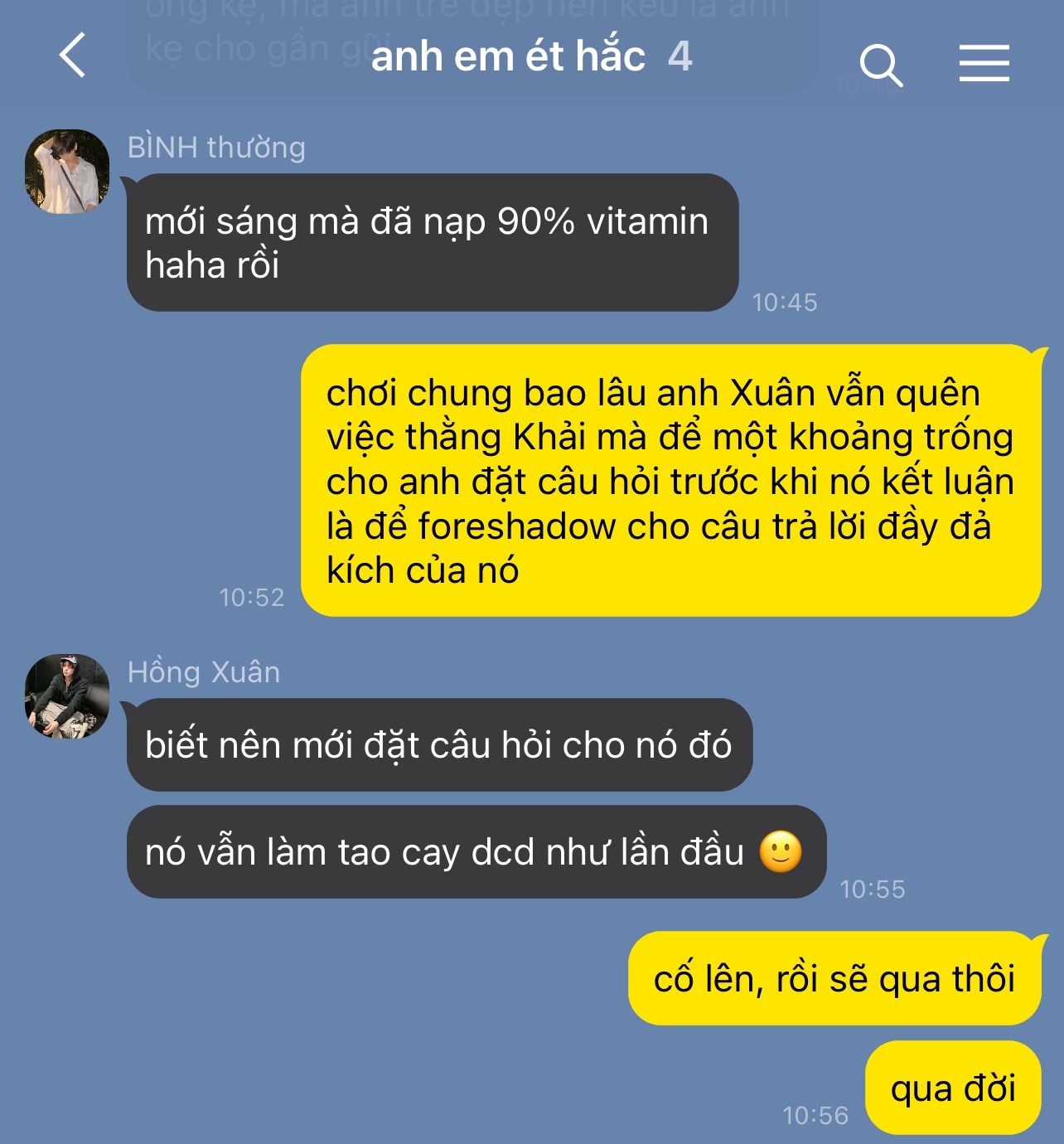Screen dimensions: 1064x1144
Task: Search within this chat
Action: (880, 65)
